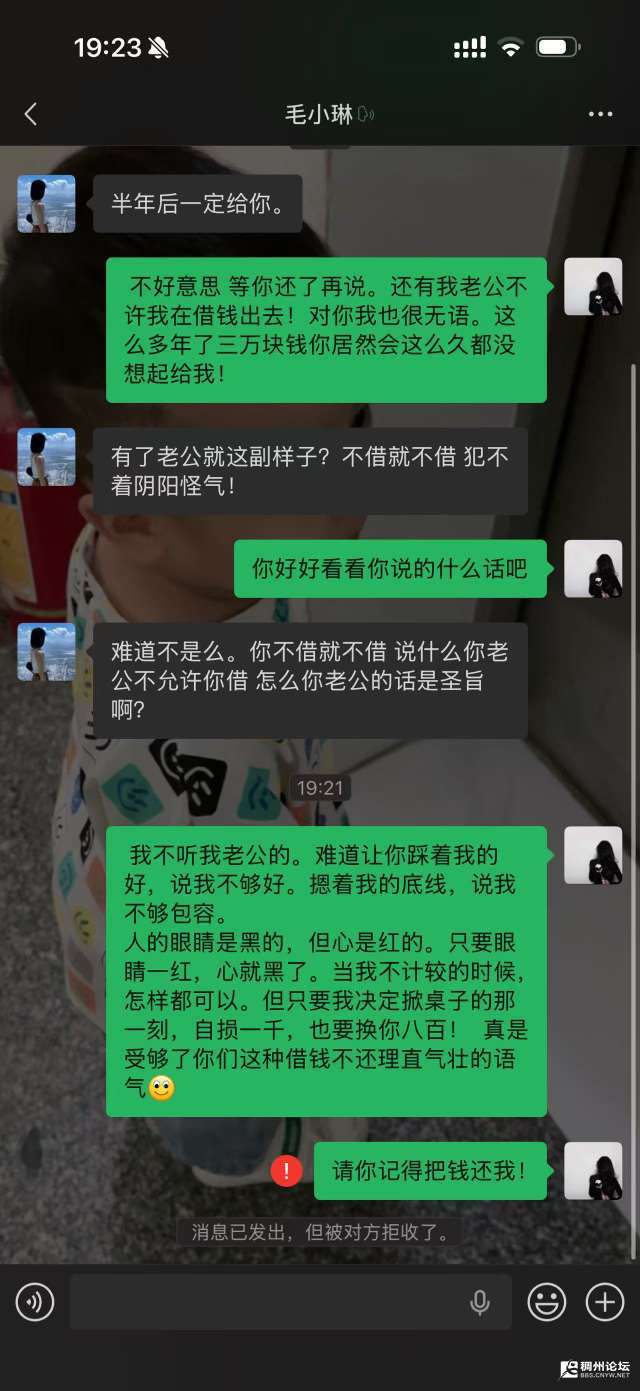Open my avatar beside 你好好看看你说的什么话吧
The height and width of the screenshot is (1391, 640).
tap(593, 569)
